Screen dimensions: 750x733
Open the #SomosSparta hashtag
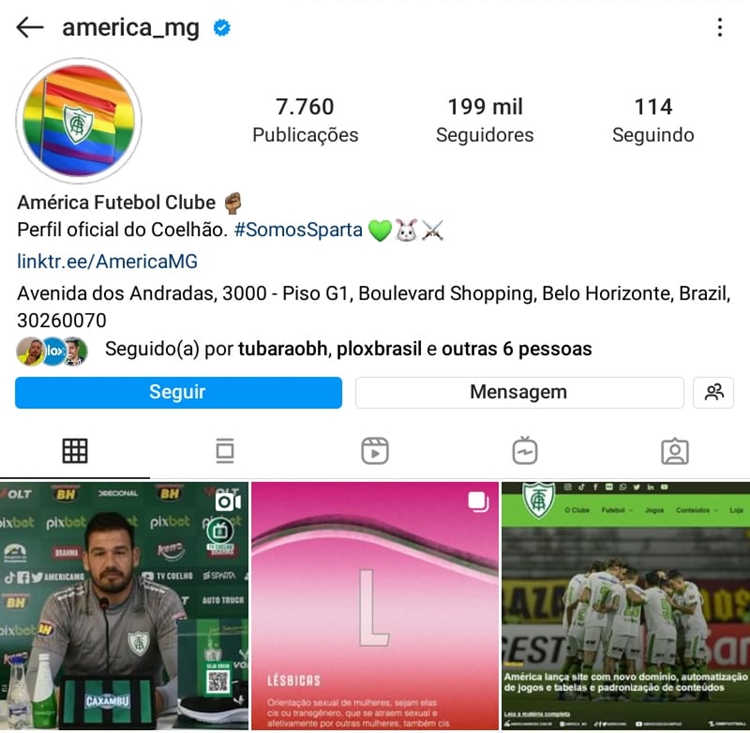point(298,230)
